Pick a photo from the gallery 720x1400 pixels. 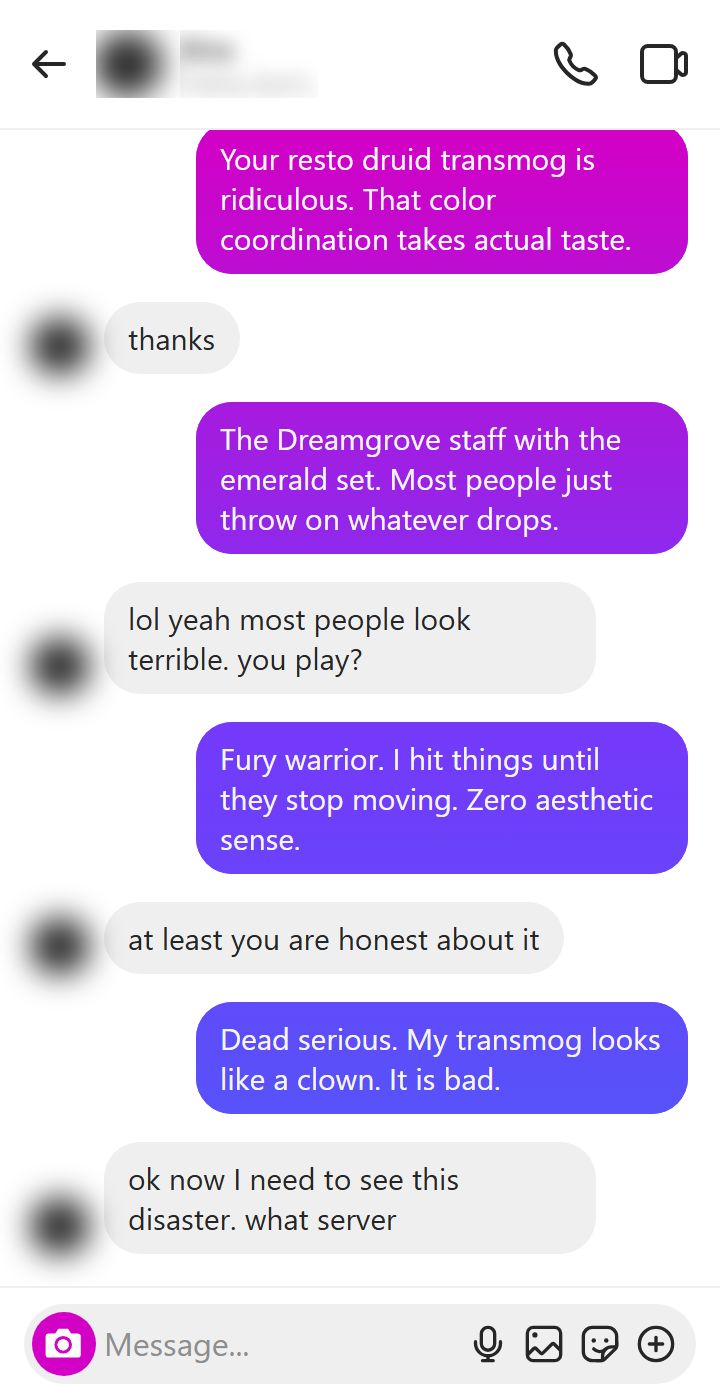point(544,1345)
